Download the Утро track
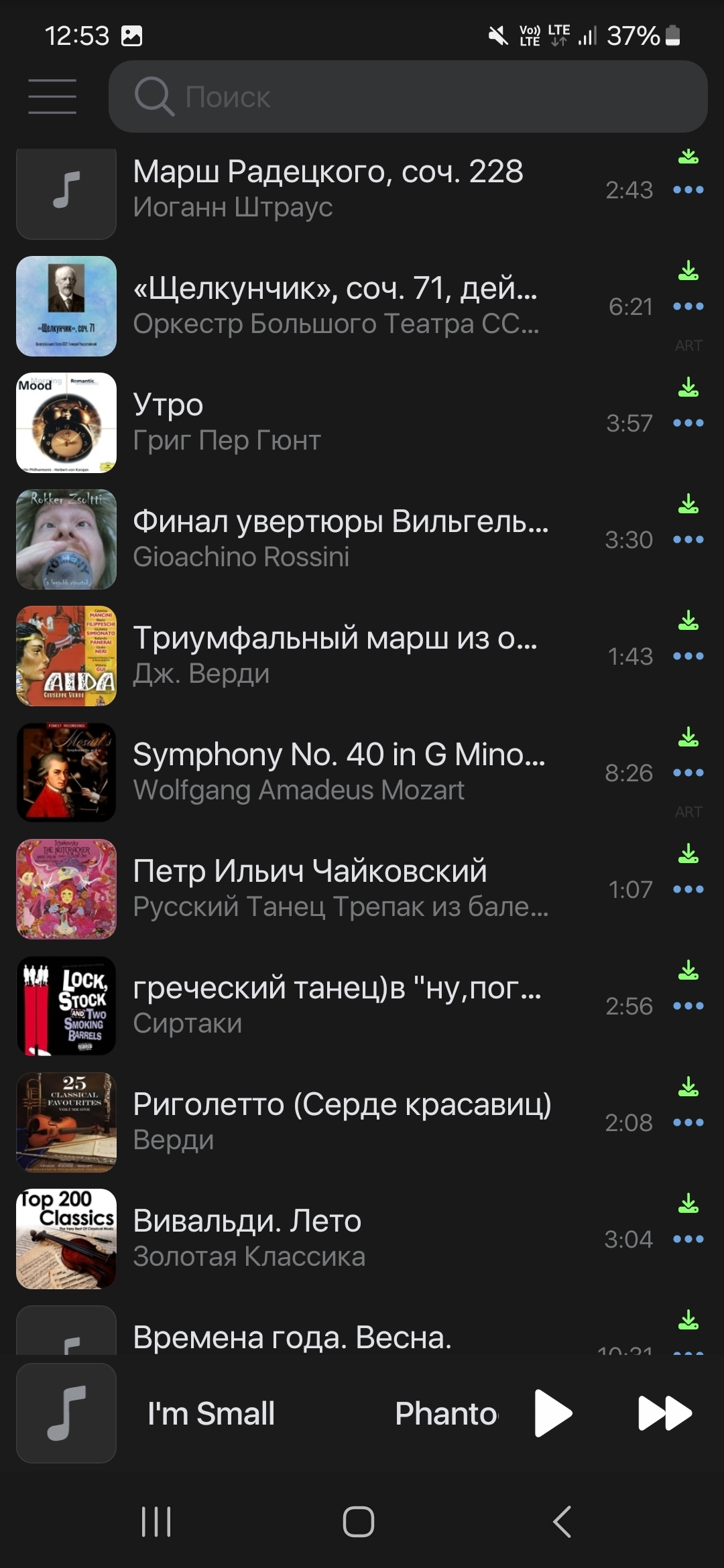The height and width of the screenshot is (1568, 724). [688, 389]
